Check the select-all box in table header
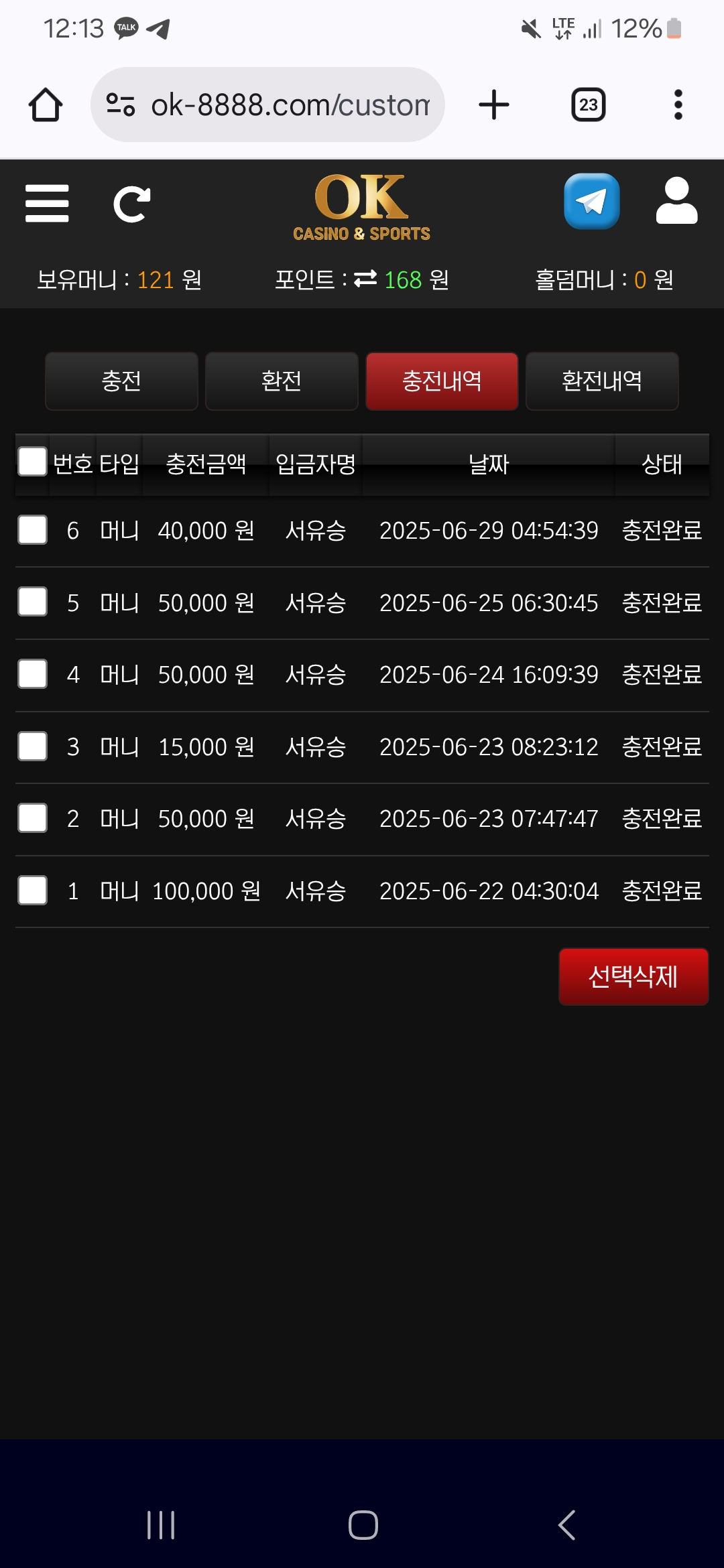724x1568 pixels. coord(32,462)
